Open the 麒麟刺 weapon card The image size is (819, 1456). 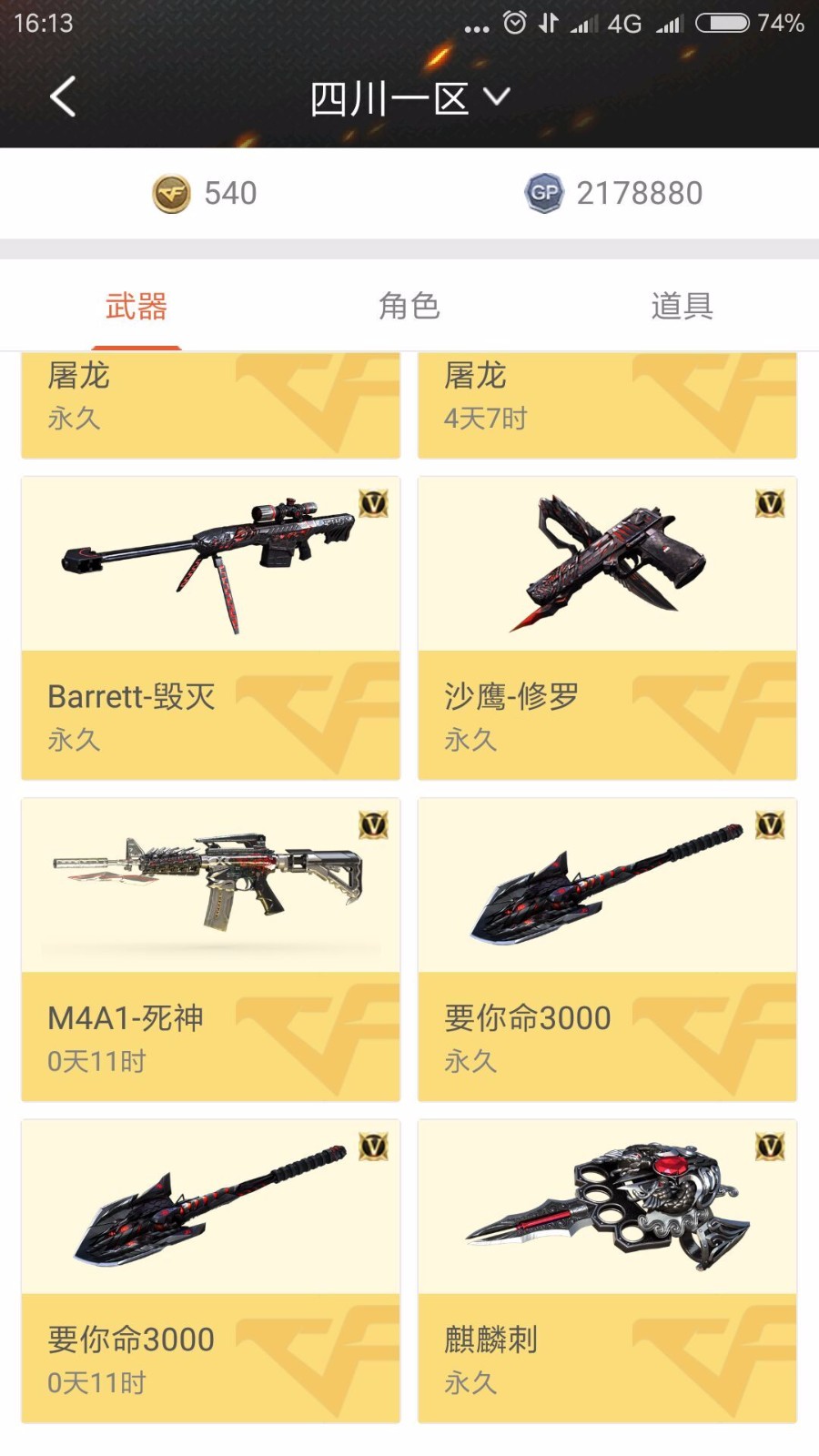tap(607, 1271)
